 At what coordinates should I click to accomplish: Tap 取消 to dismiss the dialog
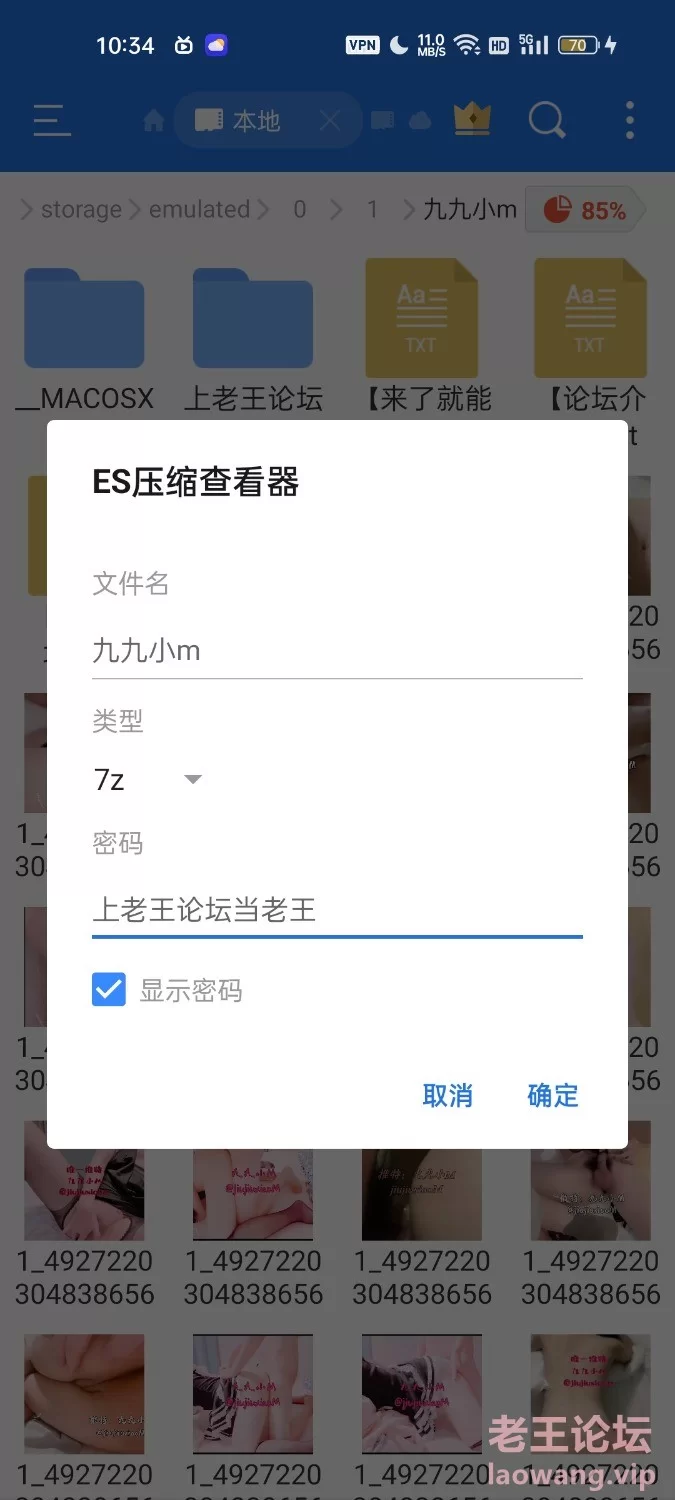click(x=447, y=1095)
